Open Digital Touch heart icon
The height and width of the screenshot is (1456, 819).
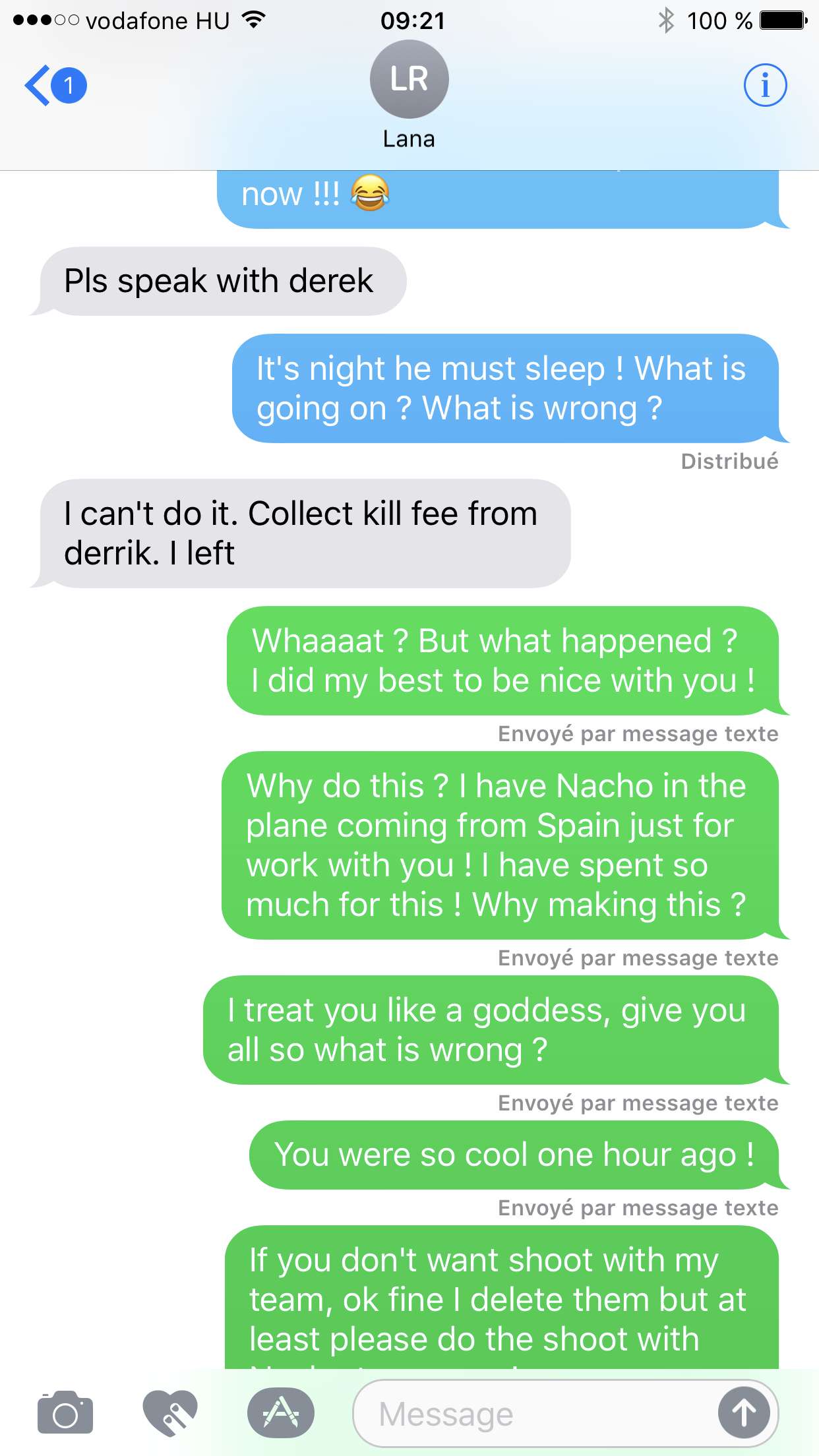(170, 1413)
